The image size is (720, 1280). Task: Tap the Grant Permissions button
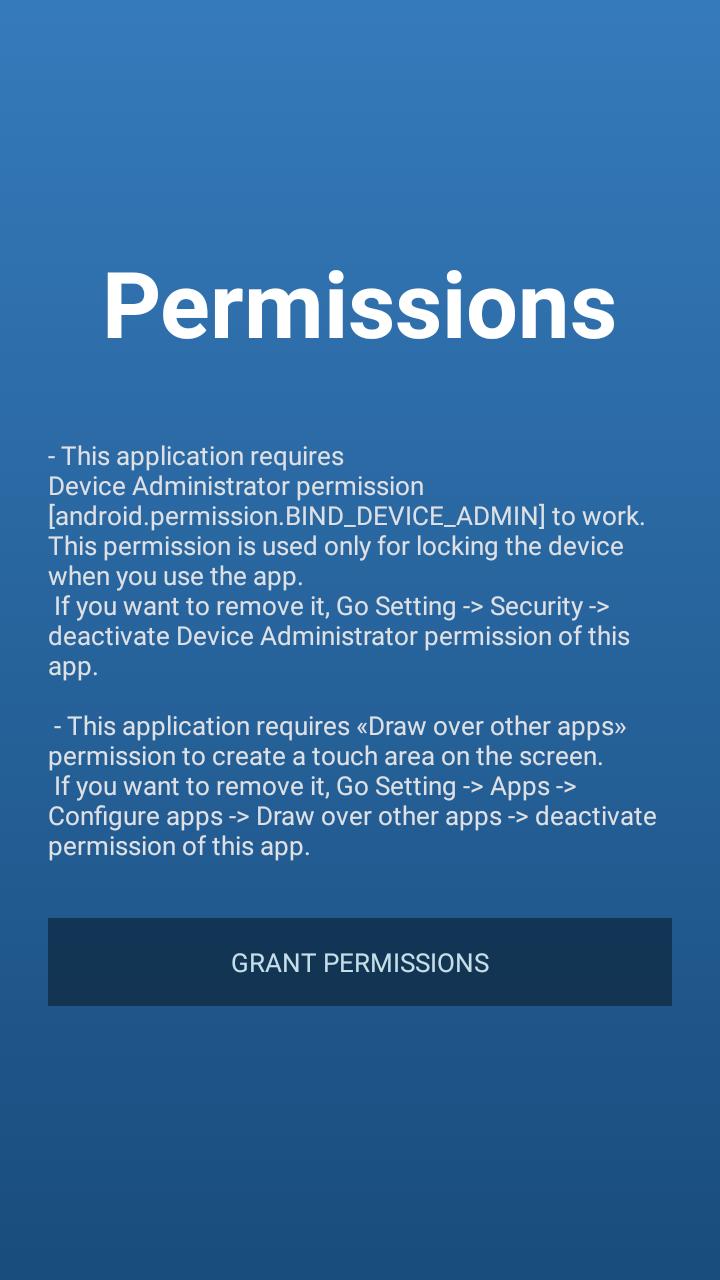(x=360, y=962)
